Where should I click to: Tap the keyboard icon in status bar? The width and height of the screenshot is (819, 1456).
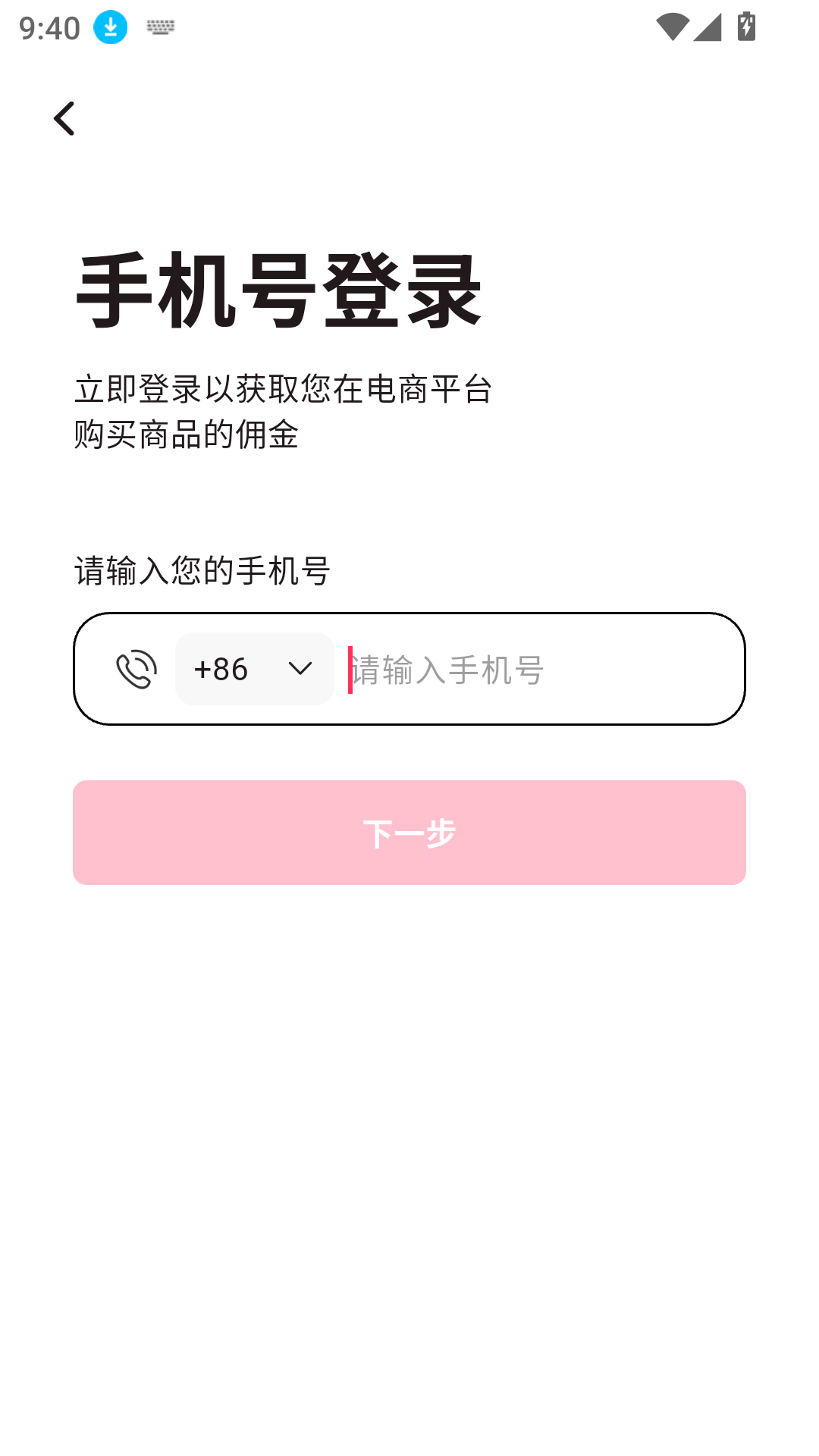coord(161,26)
